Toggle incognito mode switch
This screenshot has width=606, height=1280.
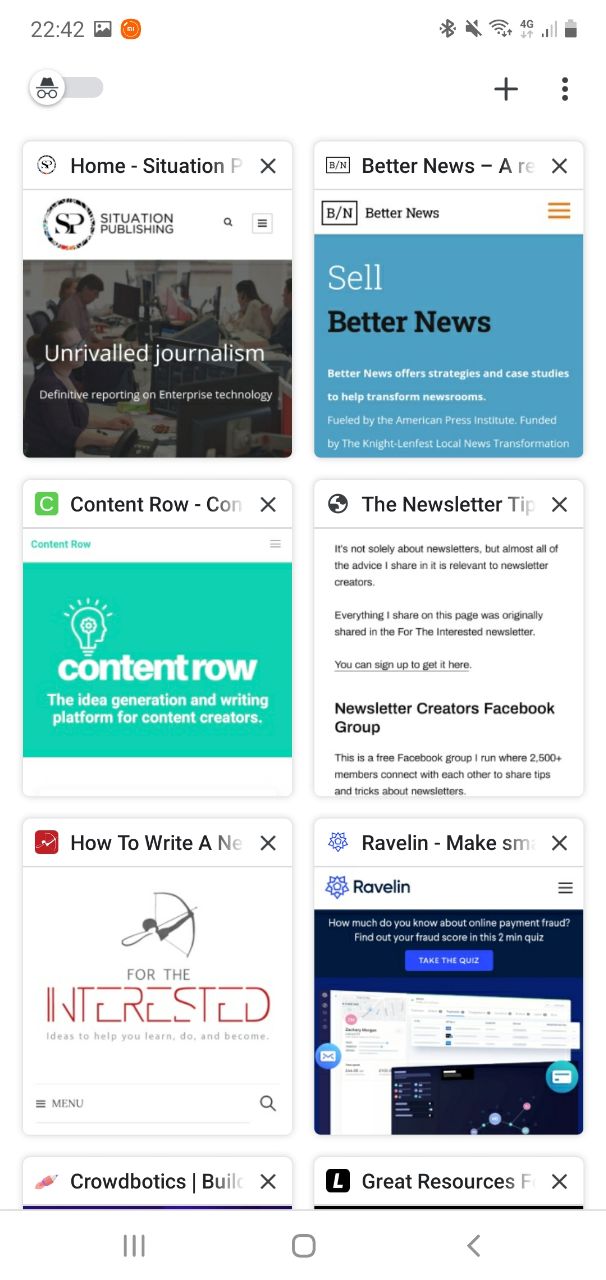point(66,88)
